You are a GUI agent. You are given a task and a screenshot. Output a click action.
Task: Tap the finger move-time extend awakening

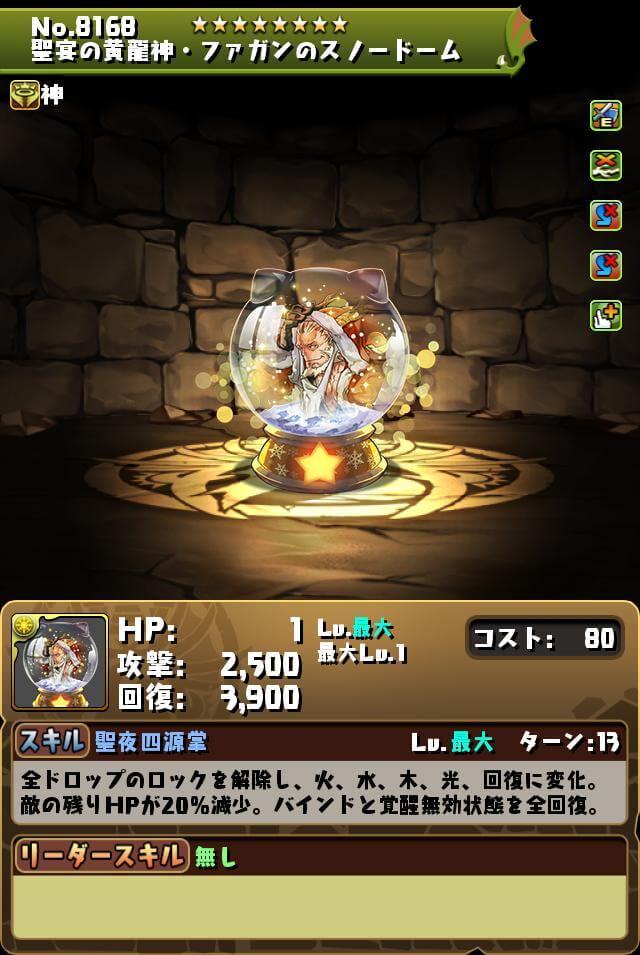605,316
